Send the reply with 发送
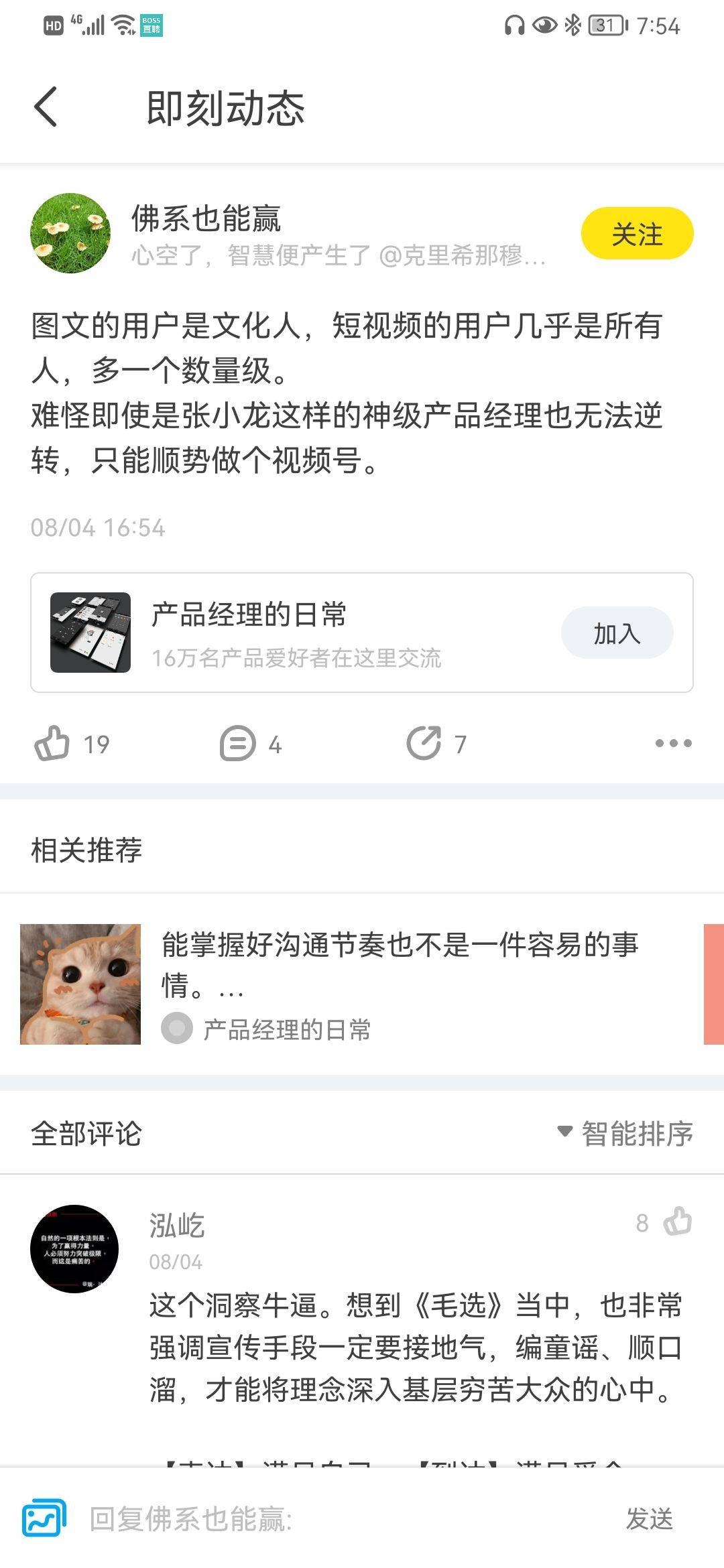724x1568 pixels. point(649,1518)
